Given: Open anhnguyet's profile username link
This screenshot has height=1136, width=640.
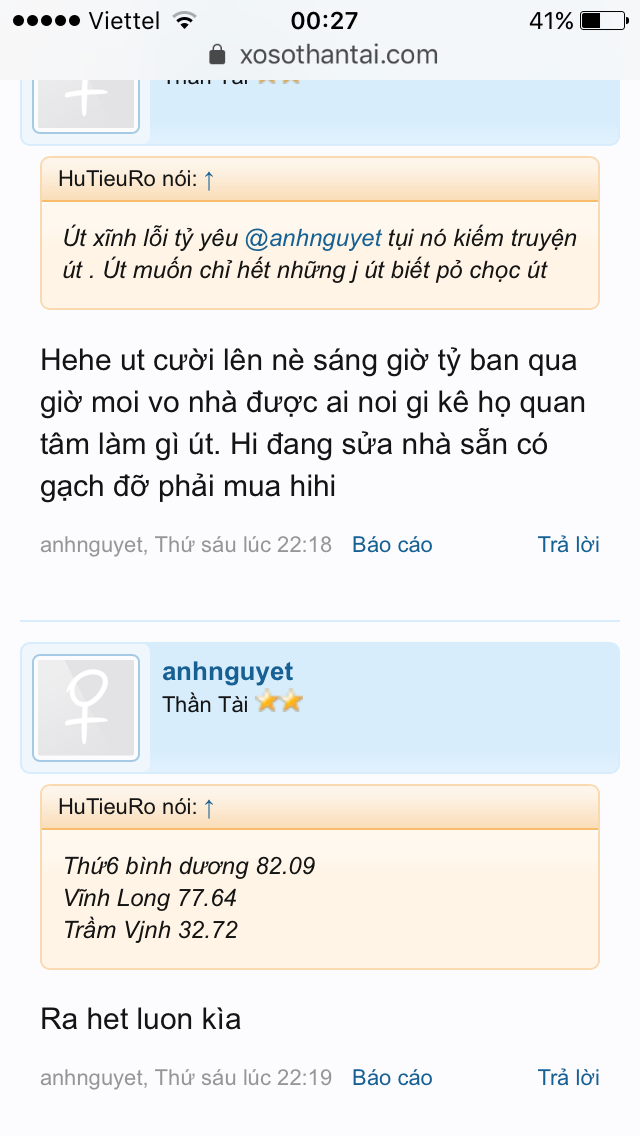Looking at the screenshot, I should point(228,672).
